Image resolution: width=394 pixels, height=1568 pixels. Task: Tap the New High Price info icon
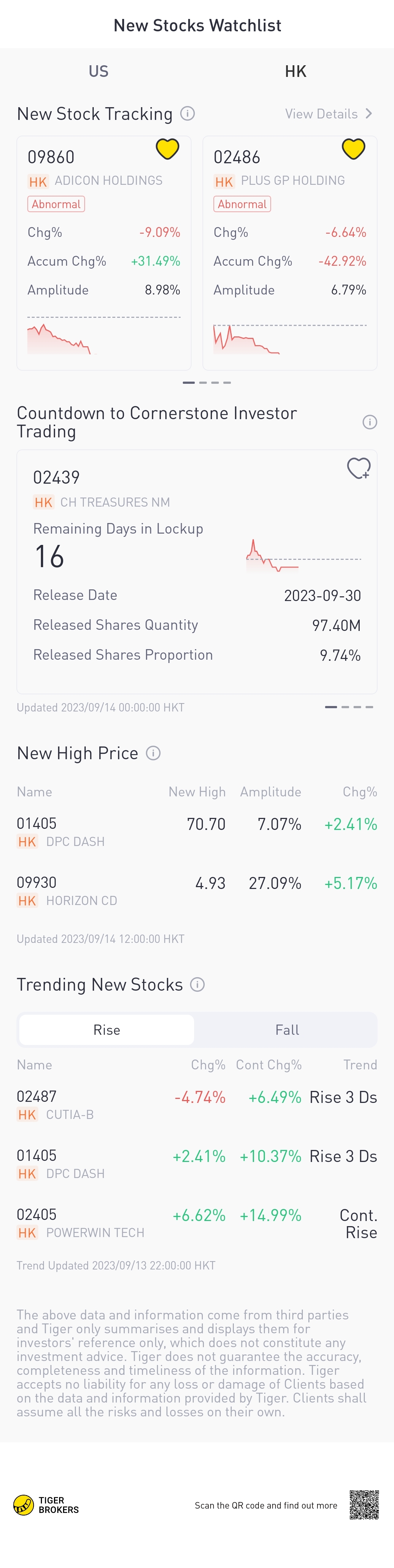[x=154, y=753]
